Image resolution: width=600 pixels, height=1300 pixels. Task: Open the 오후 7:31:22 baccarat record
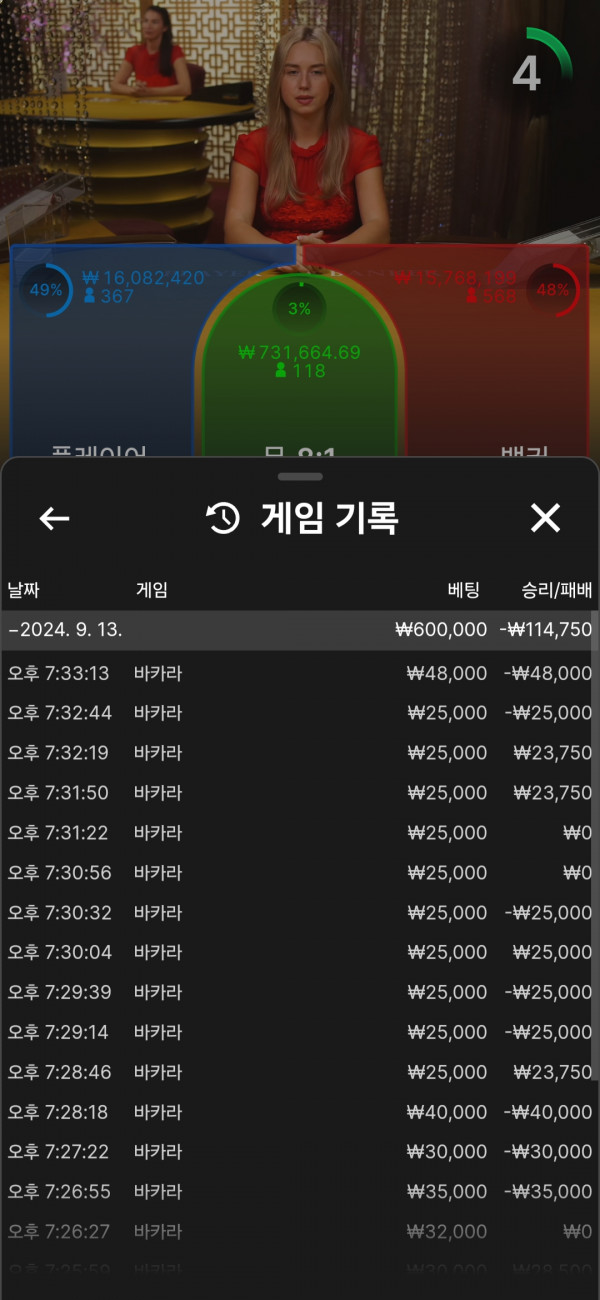tap(300, 833)
